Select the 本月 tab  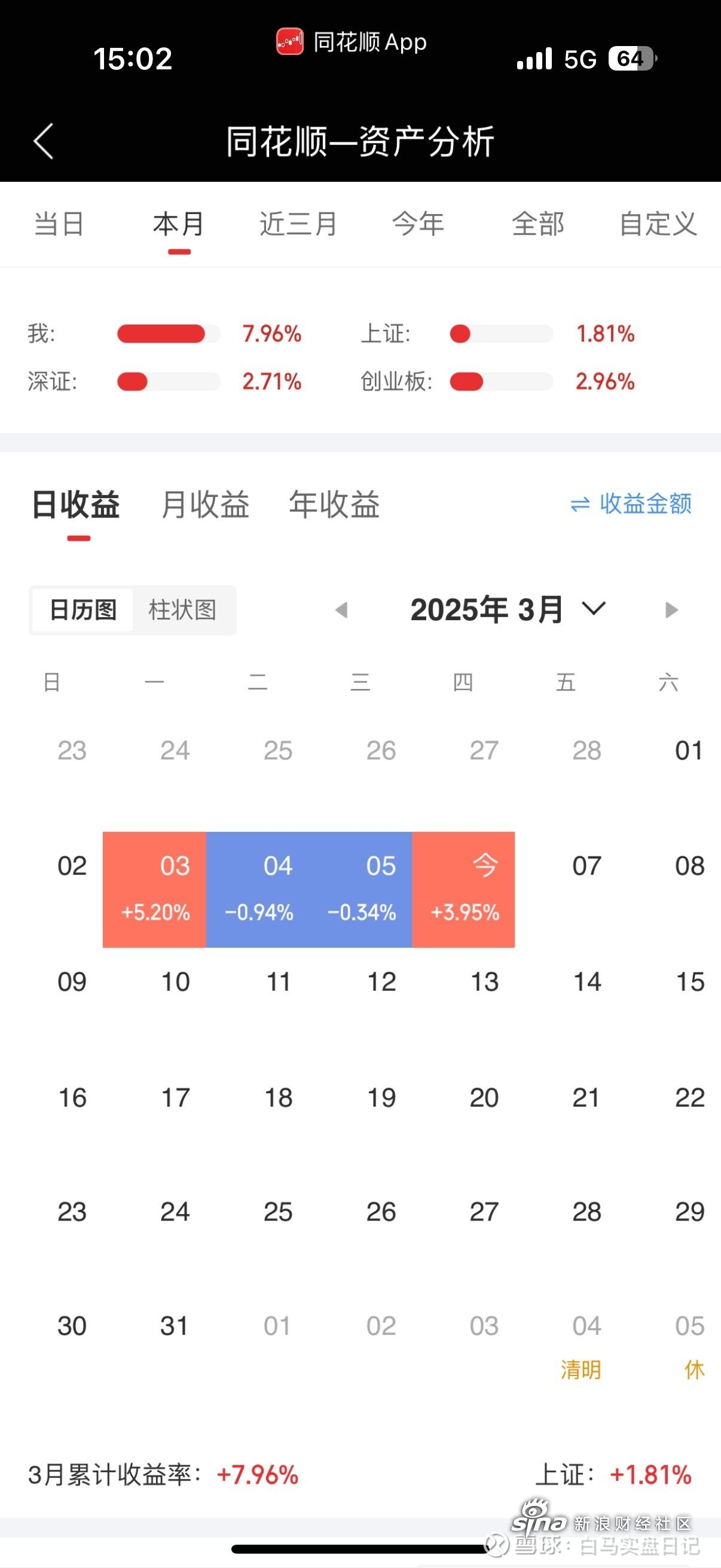pos(179,224)
